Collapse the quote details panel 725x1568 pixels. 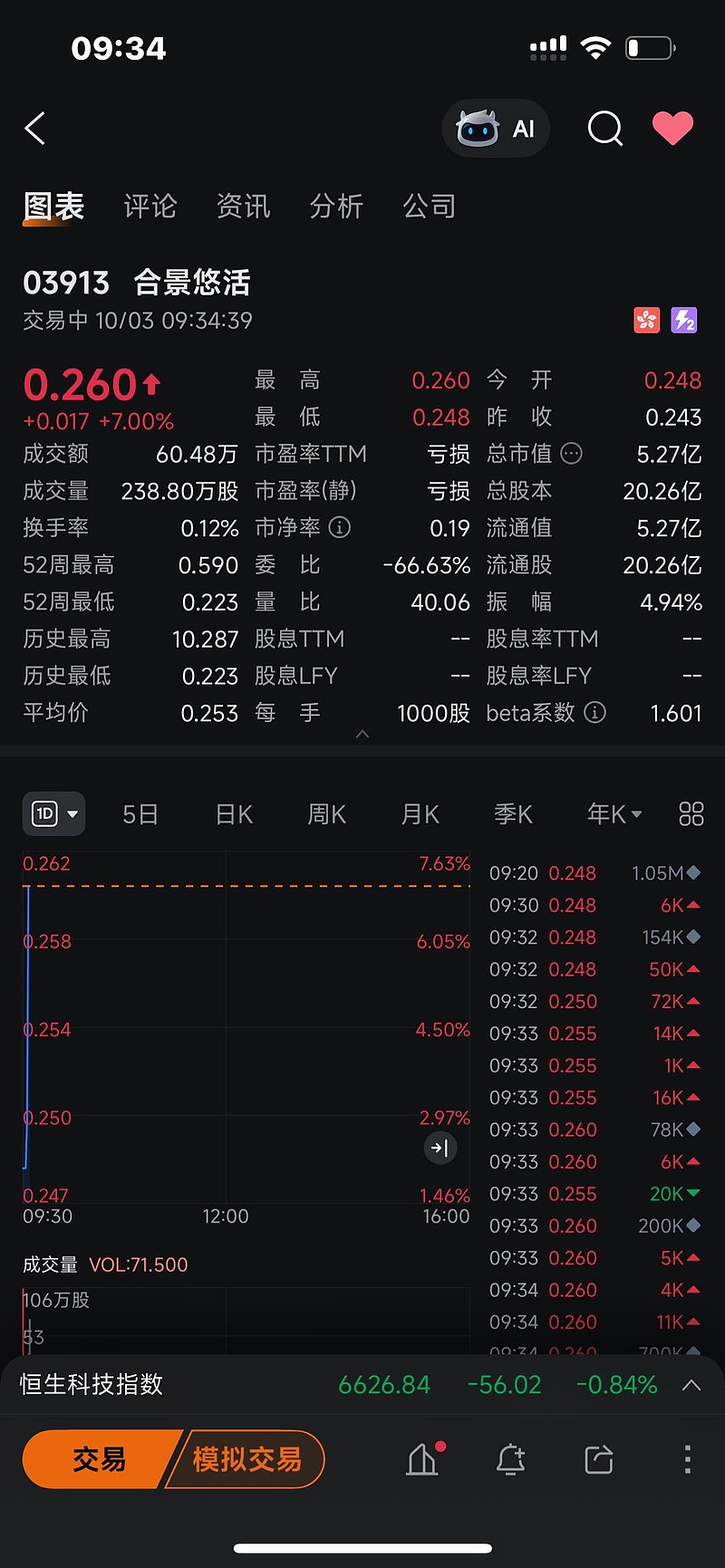(x=362, y=735)
